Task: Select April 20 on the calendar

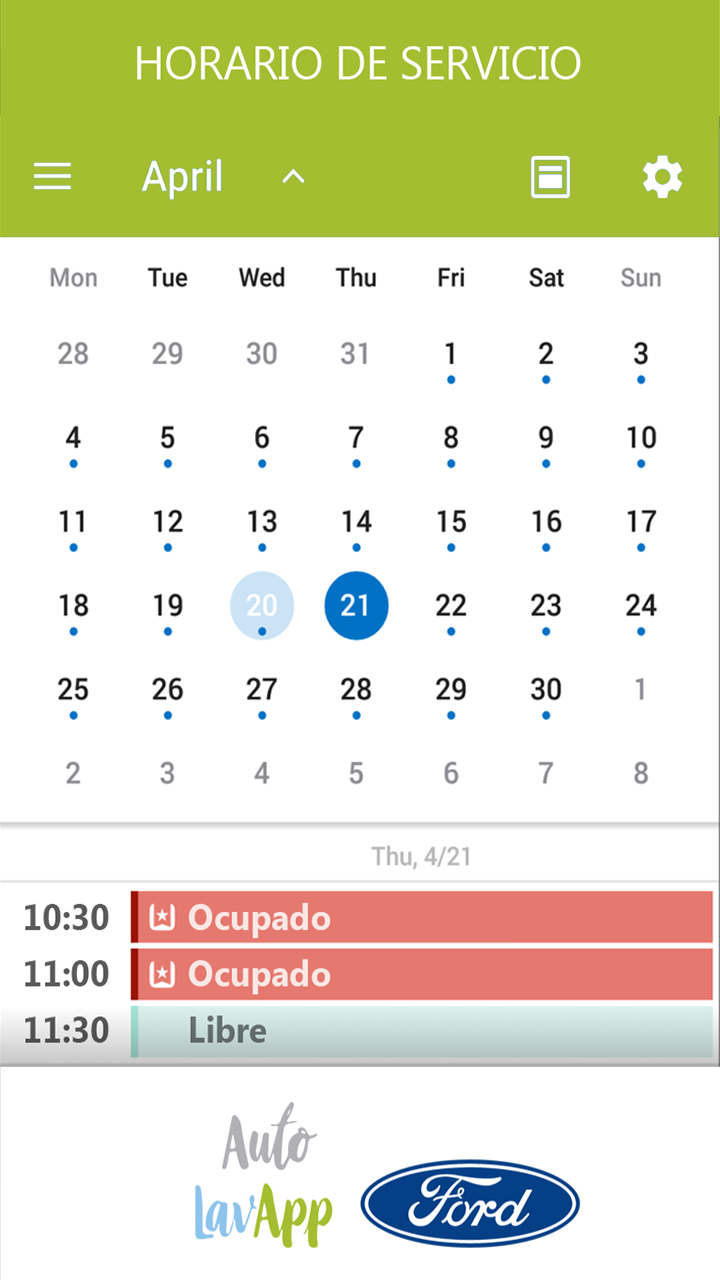Action: point(262,605)
